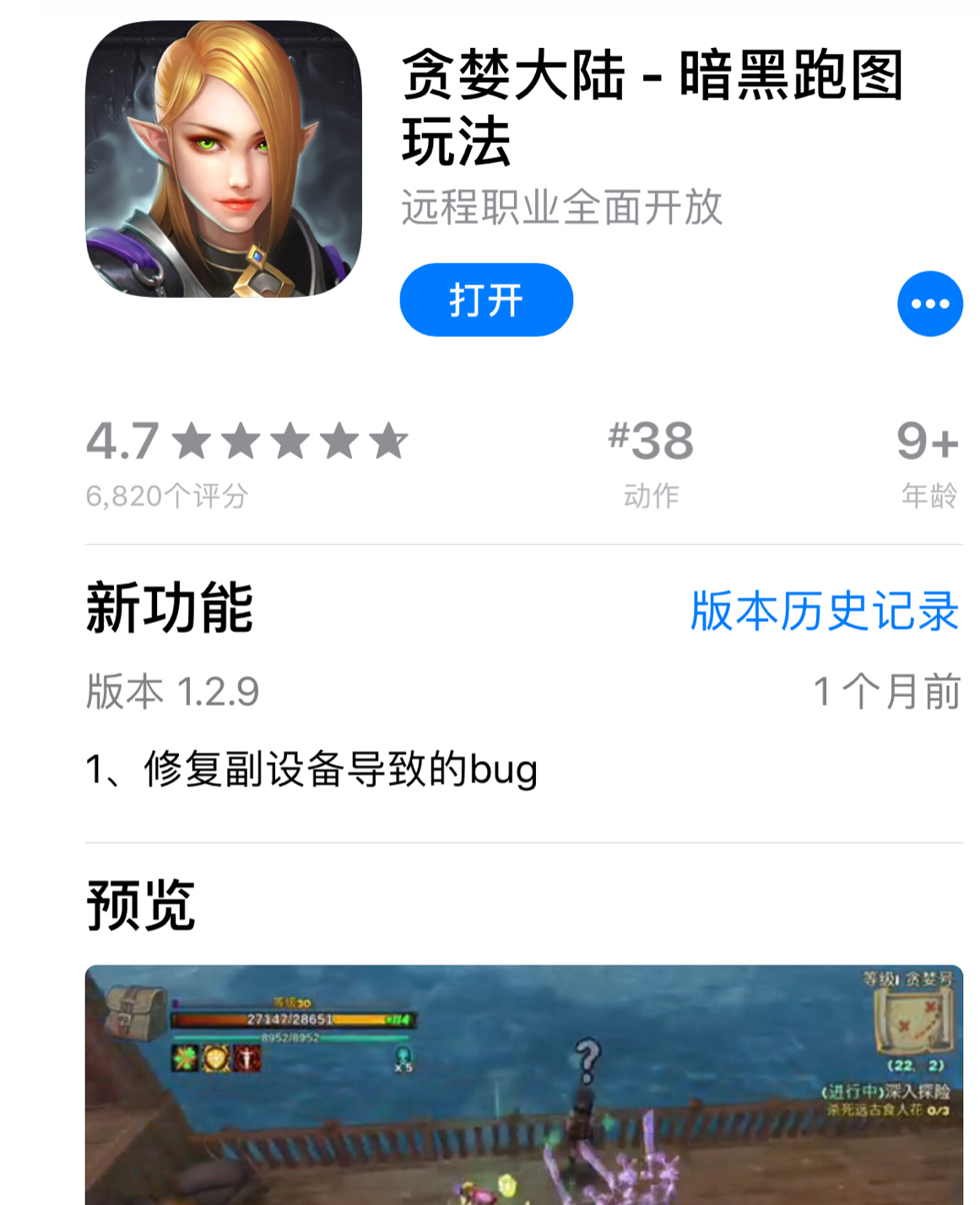The height and width of the screenshot is (1205, 980).
Task: Tap the 4.7 star ratings summary
Action: coord(246,462)
